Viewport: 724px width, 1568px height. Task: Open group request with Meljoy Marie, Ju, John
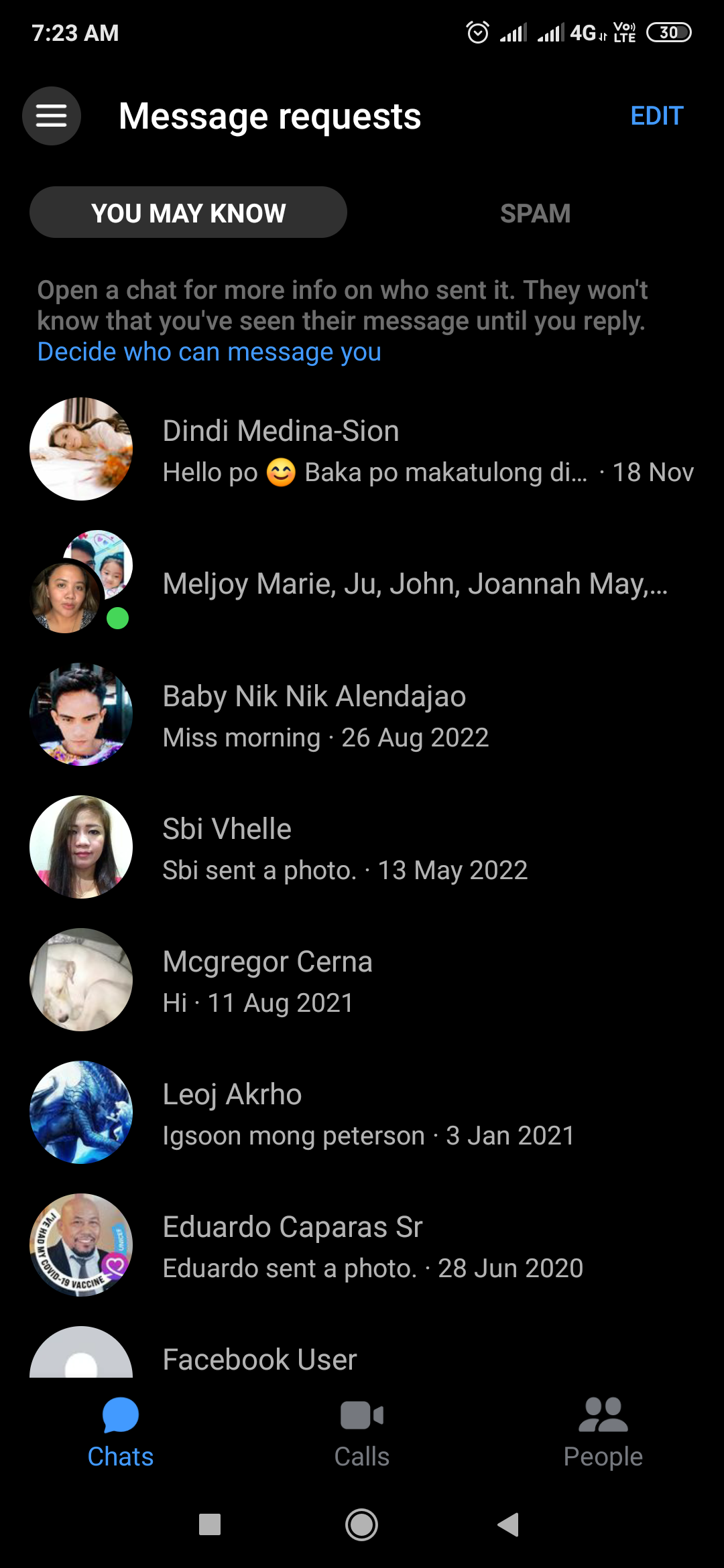(362, 582)
